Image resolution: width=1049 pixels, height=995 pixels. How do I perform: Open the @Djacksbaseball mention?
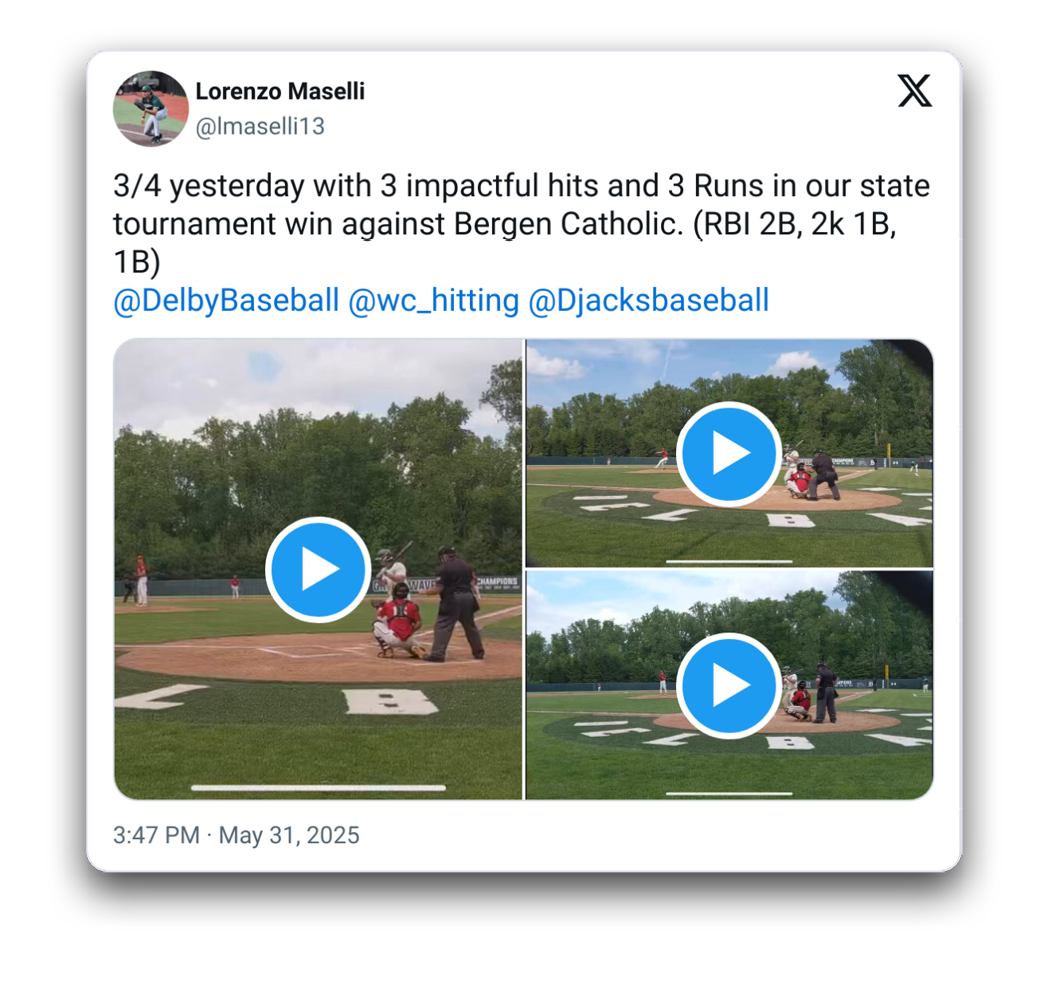[x=648, y=301]
